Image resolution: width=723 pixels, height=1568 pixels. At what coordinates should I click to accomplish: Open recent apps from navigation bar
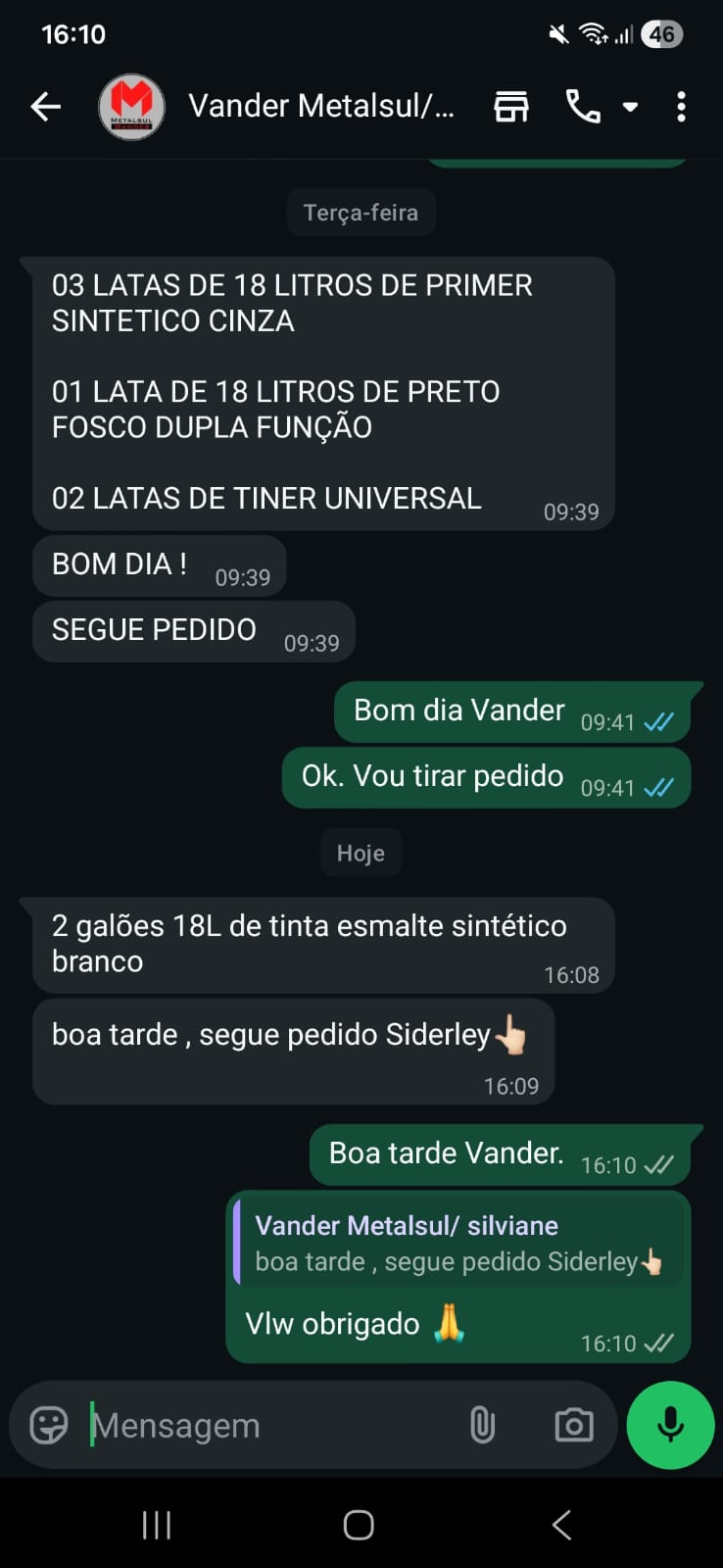click(157, 1525)
